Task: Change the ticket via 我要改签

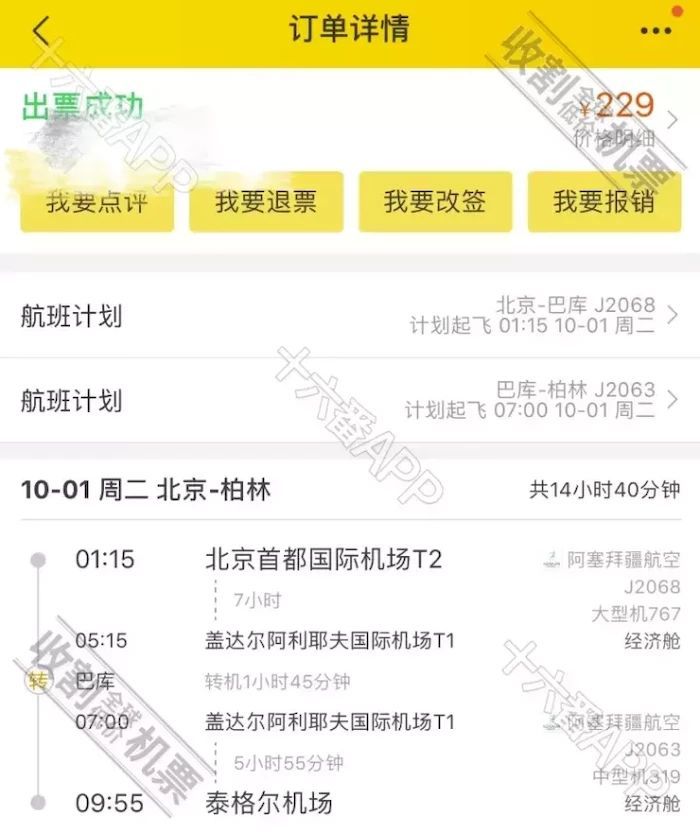Action: [435, 202]
